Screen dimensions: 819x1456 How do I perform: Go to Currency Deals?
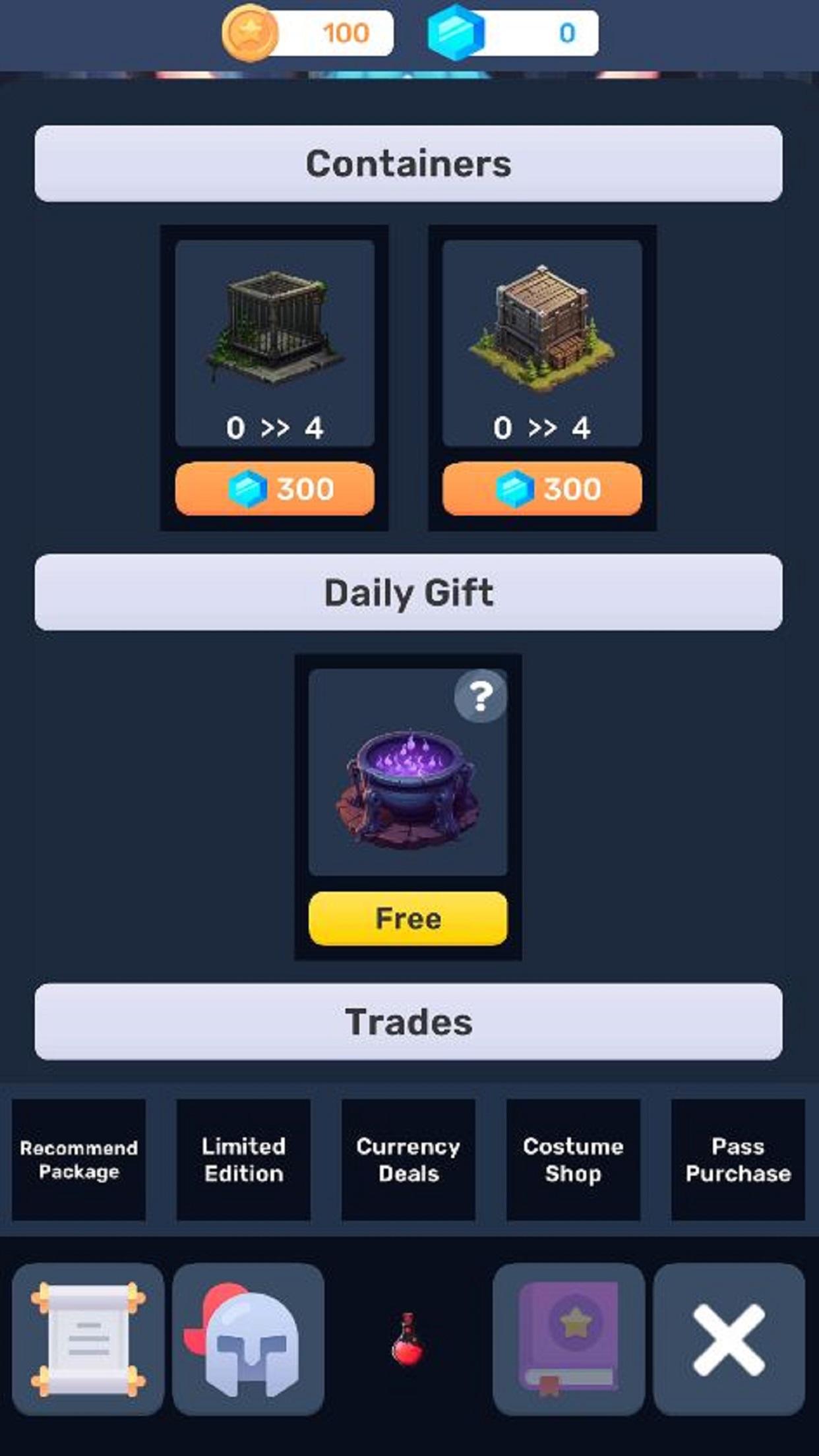[x=408, y=1159]
